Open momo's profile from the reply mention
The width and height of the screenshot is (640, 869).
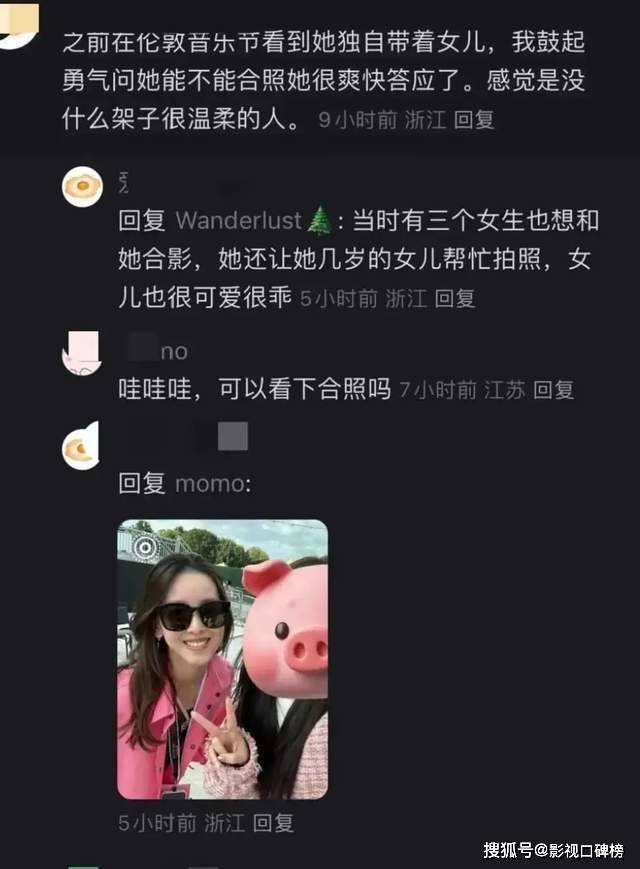pos(208,484)
